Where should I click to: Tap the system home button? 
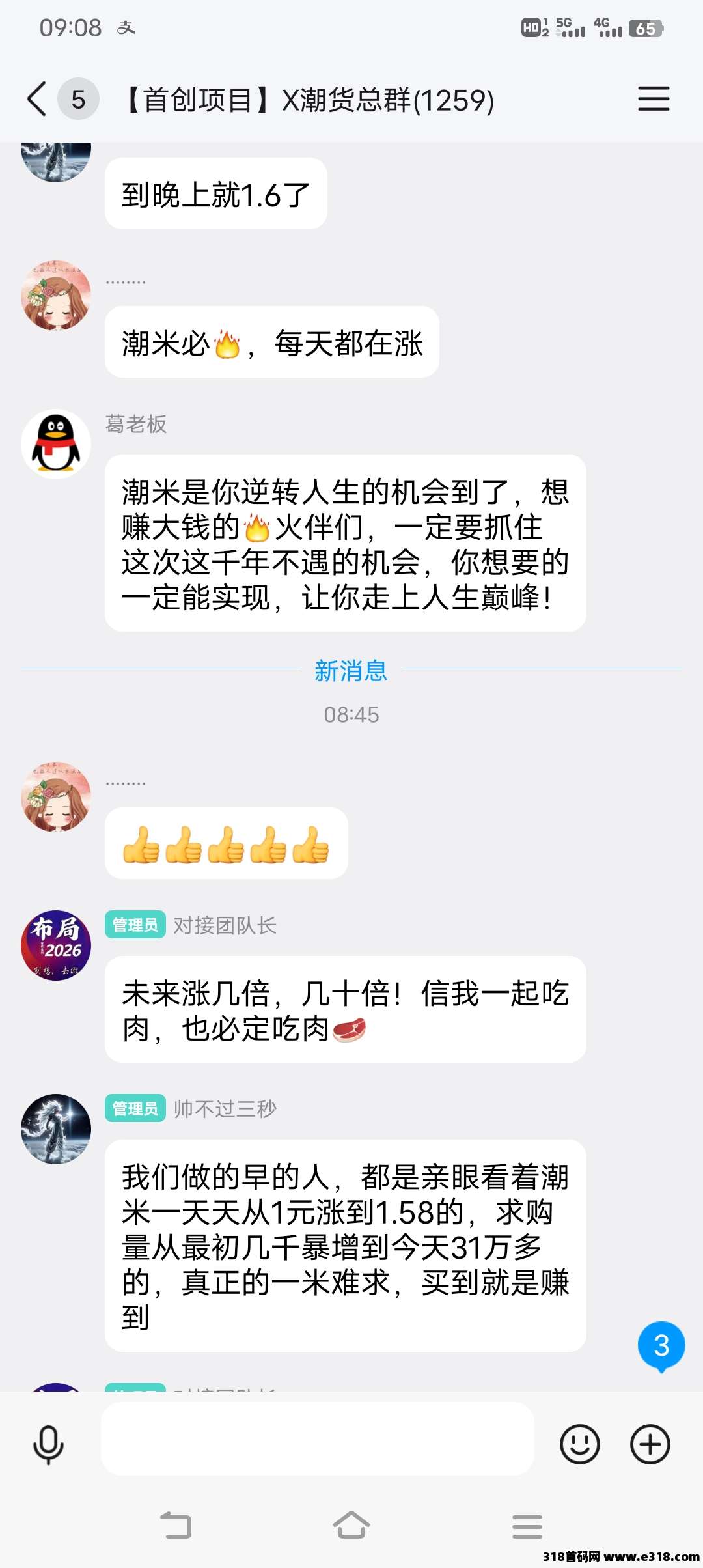tap(351, 1526)
